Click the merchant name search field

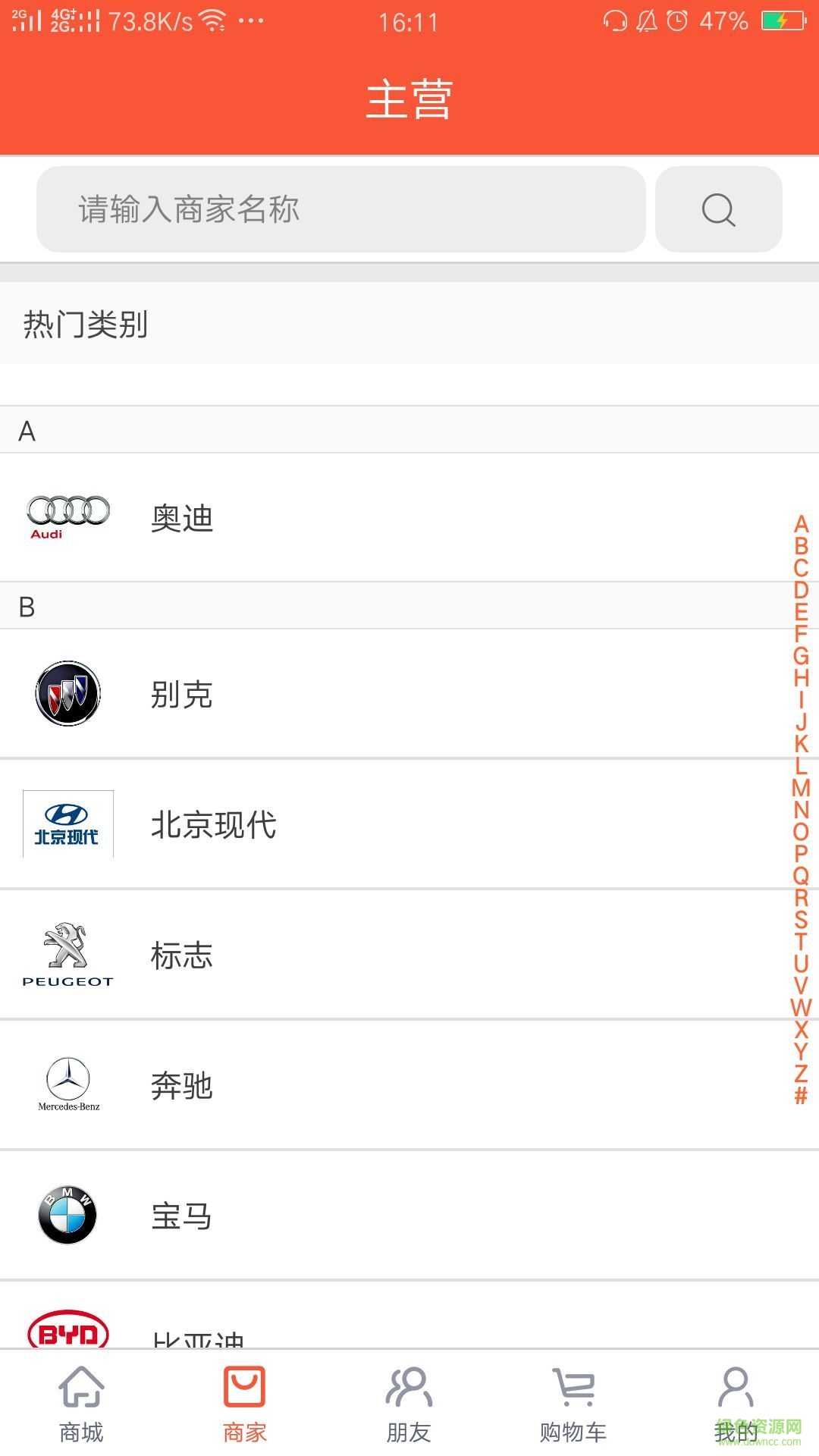(x=341, y=209)
